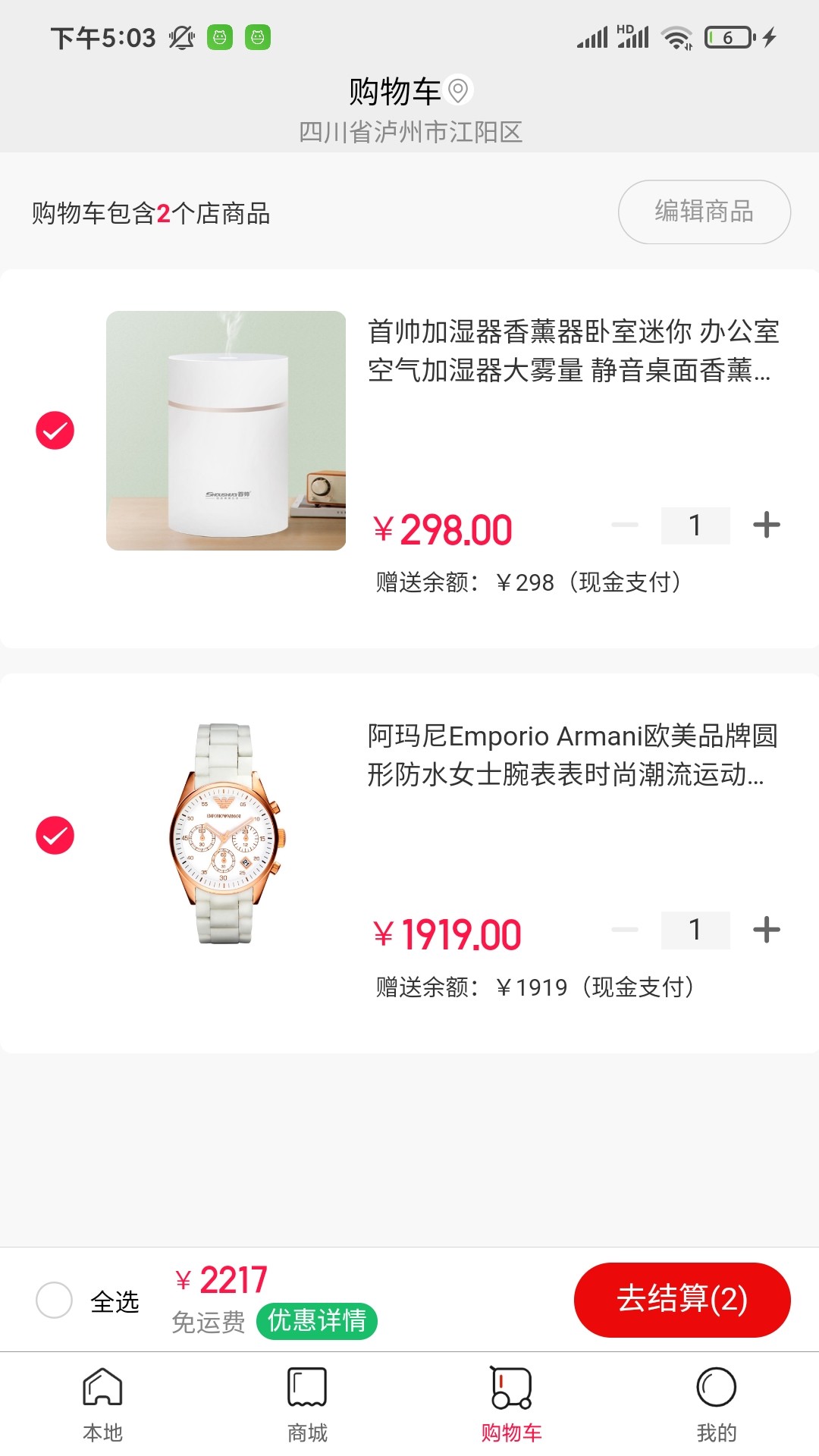This screenshot has width=819, height=1456.
Task: Decrease the 首帅加湿器 quantity with the minus button
Action: click(x=625, y=525)
